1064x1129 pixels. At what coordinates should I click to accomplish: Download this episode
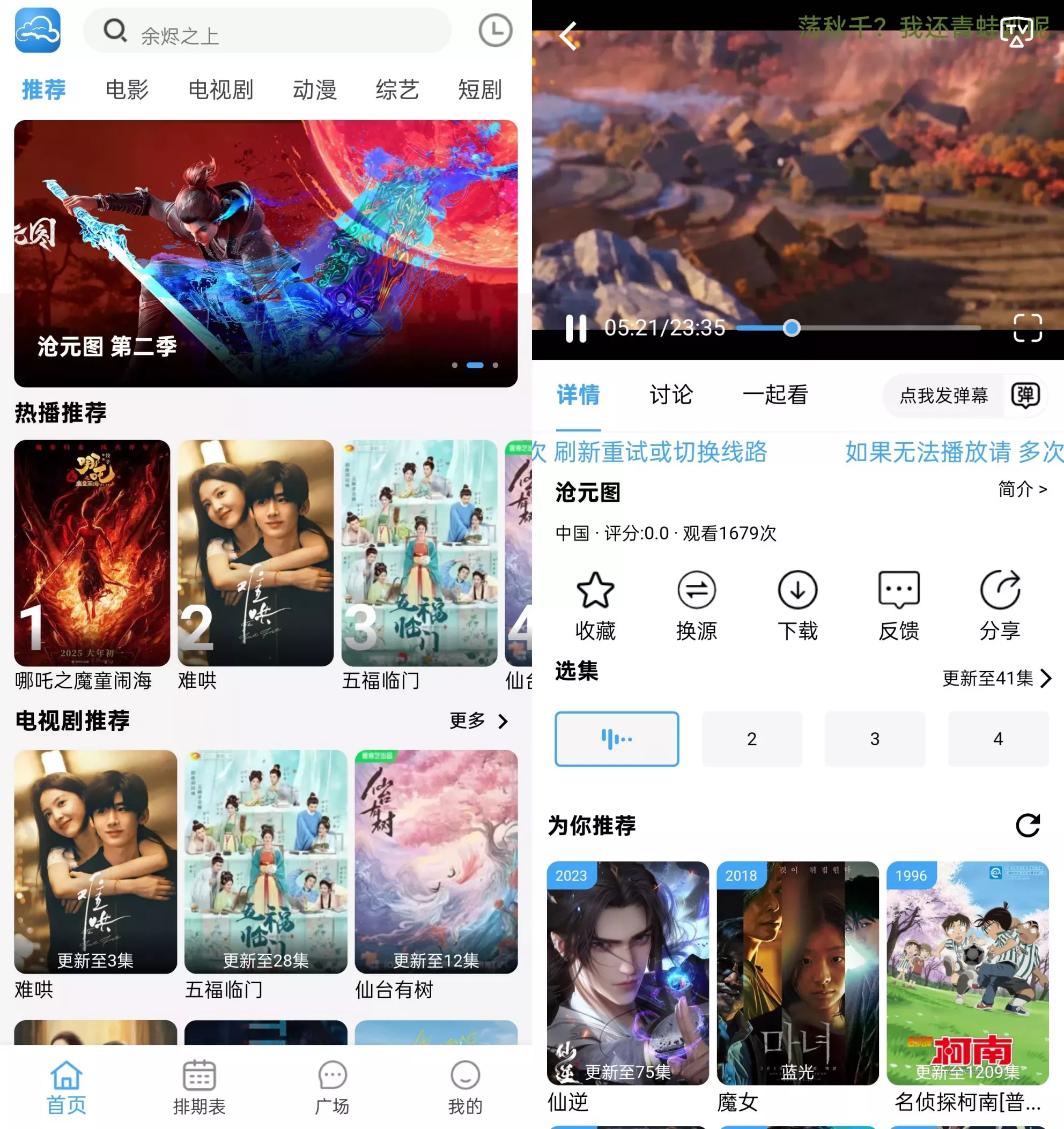click(797, 606)
